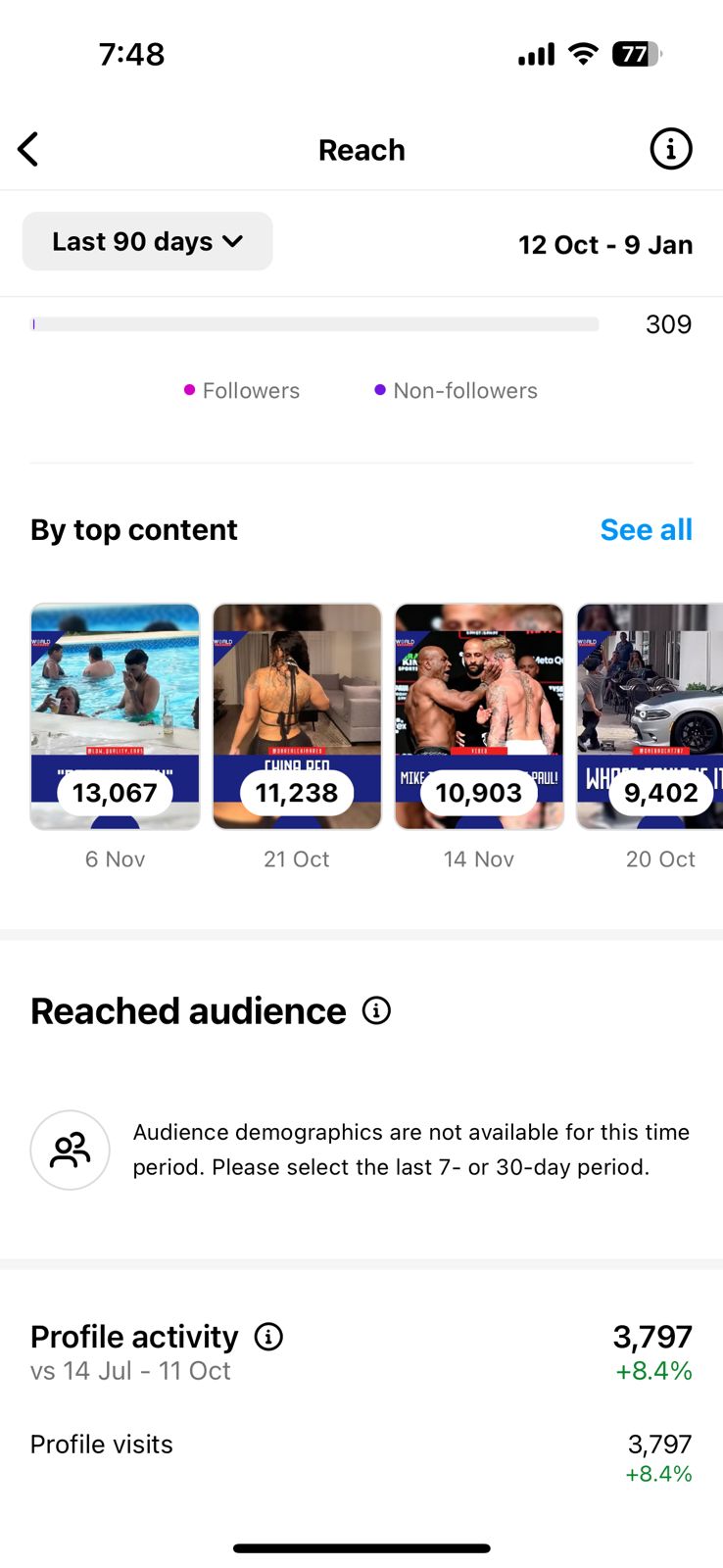This screenshot has height=1568, width=723.
Task: Expand the Last 90 days dropdown
Action: coord(148,242)
